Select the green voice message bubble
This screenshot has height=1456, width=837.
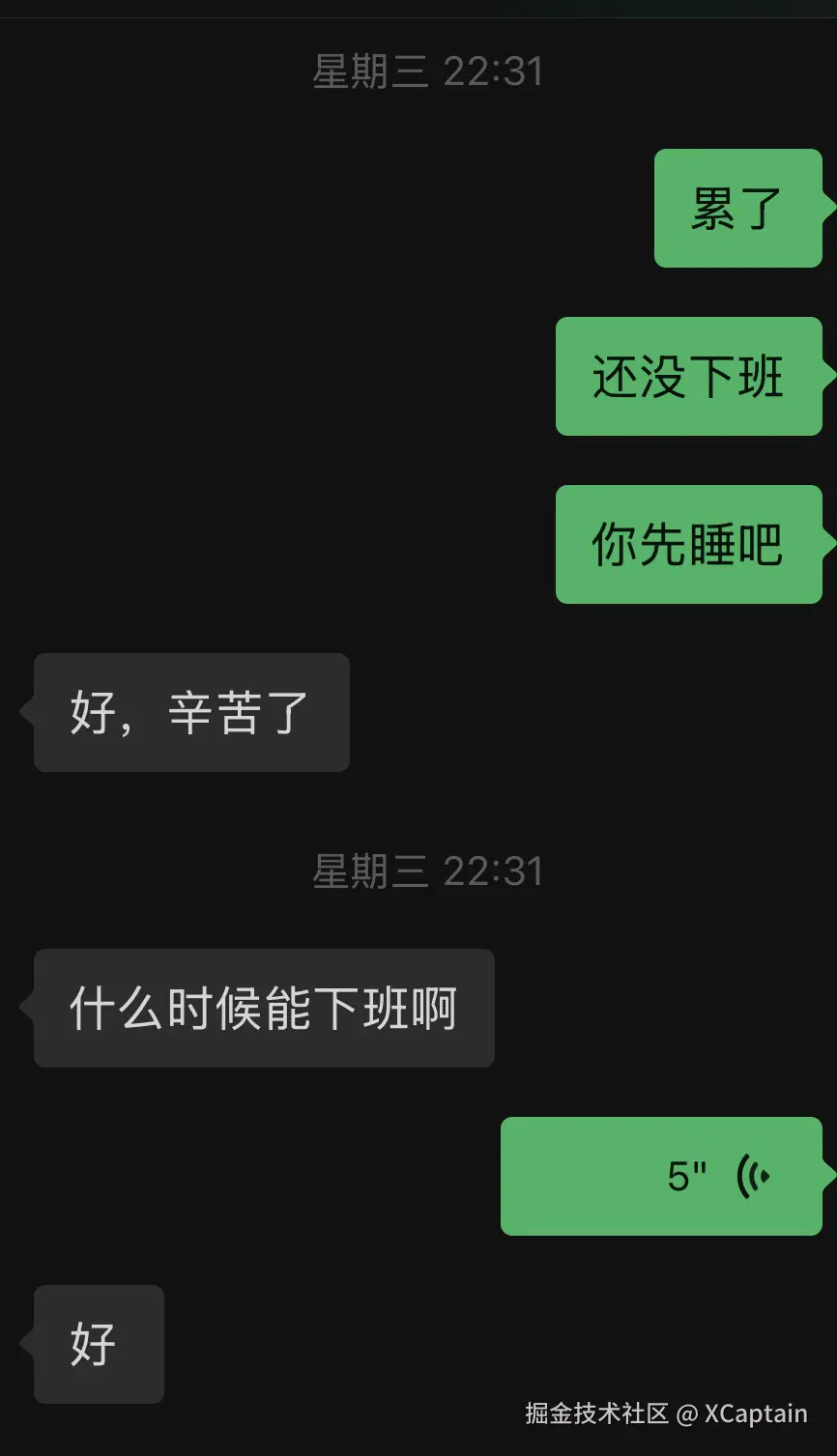point(660,1177)
